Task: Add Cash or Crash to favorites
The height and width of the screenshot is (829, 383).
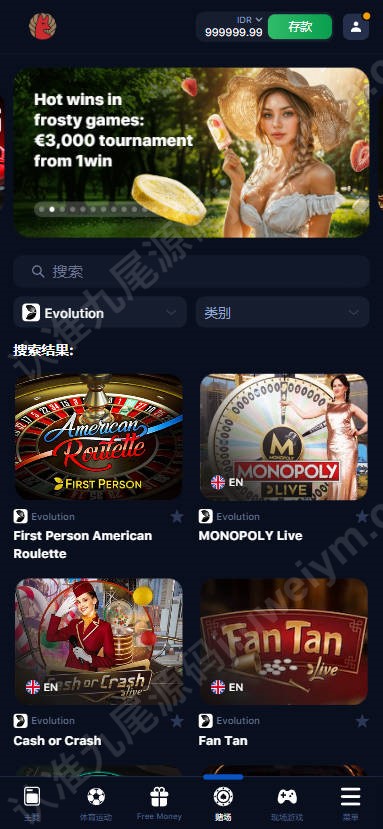Action: 177,721
